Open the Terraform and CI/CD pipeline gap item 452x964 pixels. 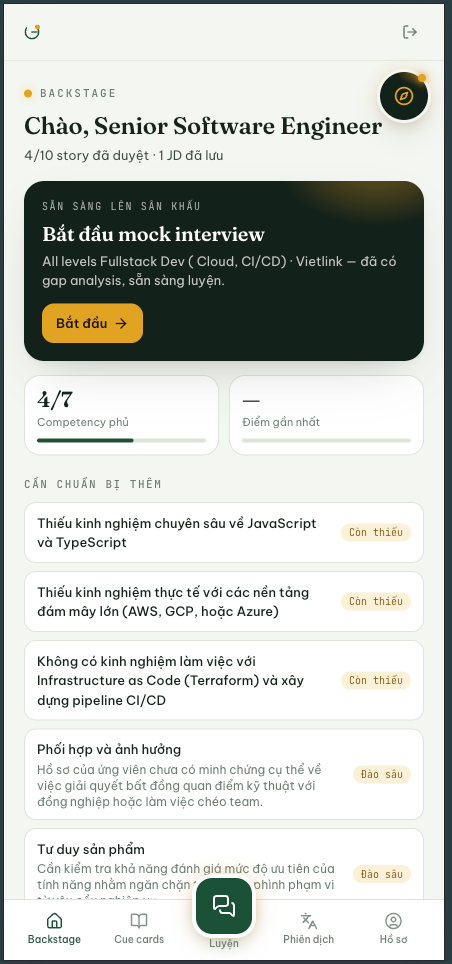point(224,680)
